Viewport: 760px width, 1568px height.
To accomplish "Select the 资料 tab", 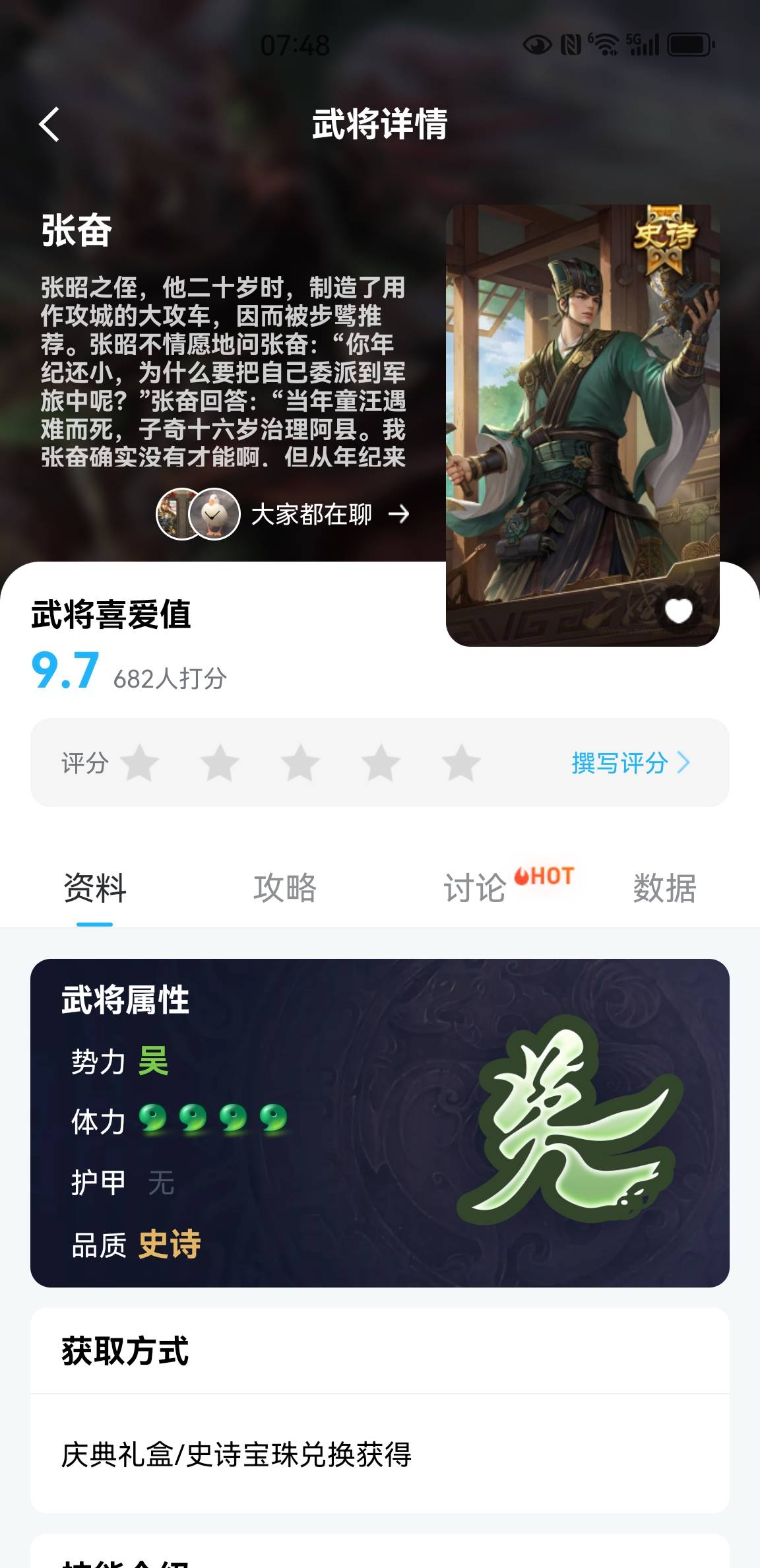I will pyautogui.click(x=95, y=888).
